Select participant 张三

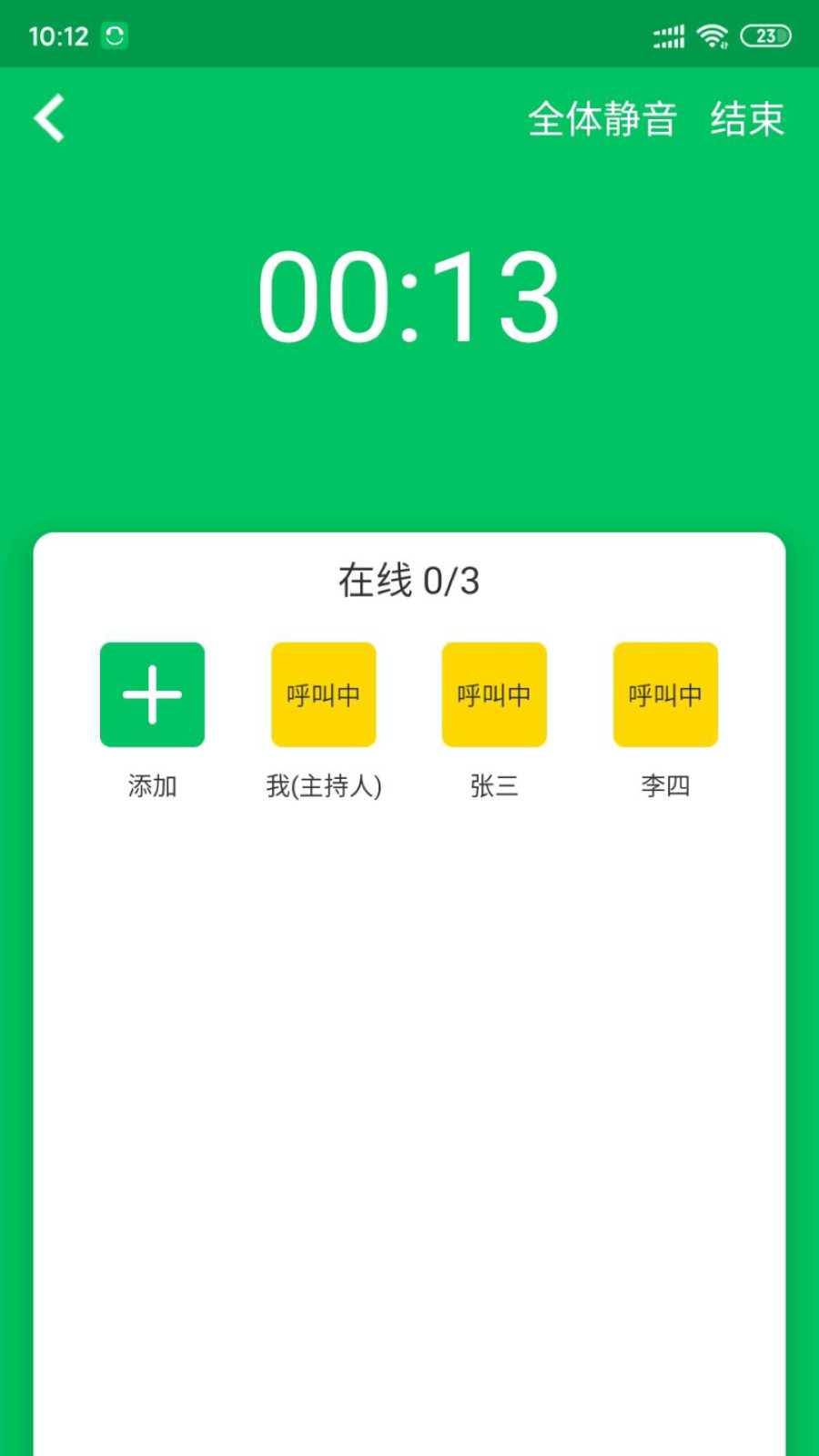point(494,694)
